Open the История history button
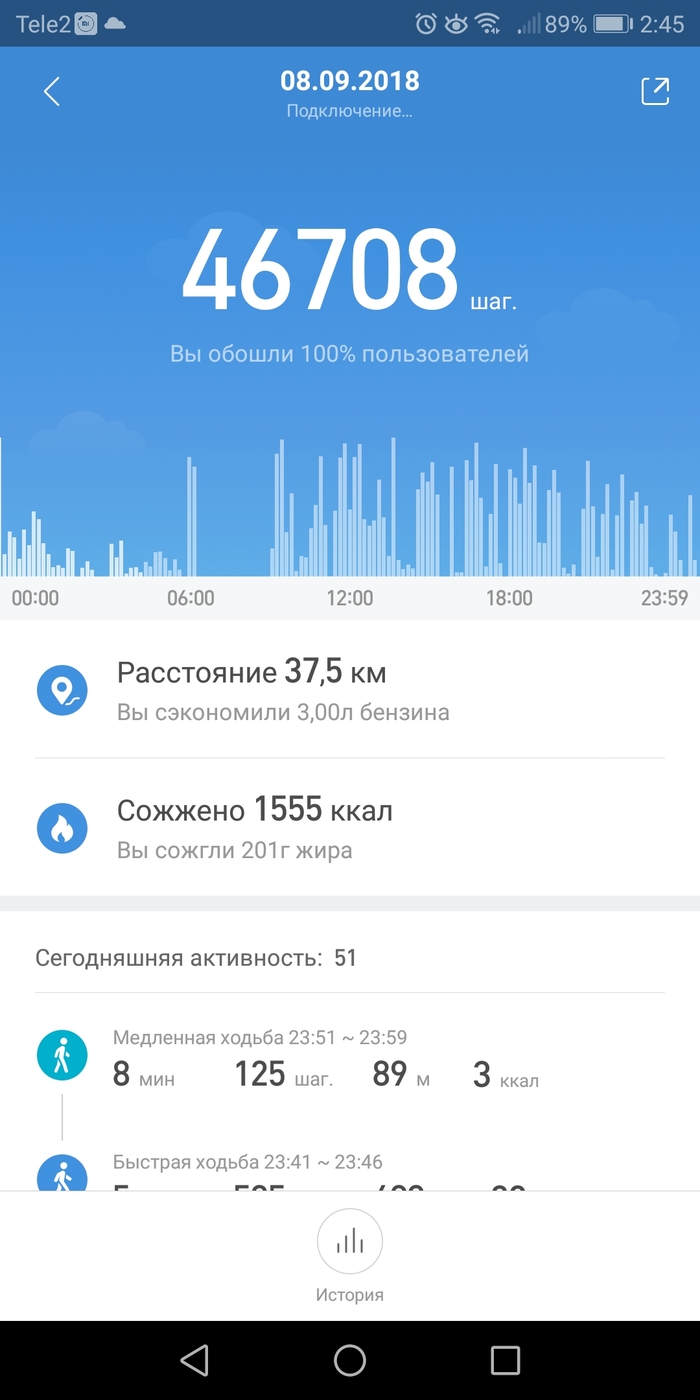Viewport: 700px width, 1400px height. (350, 1255)
